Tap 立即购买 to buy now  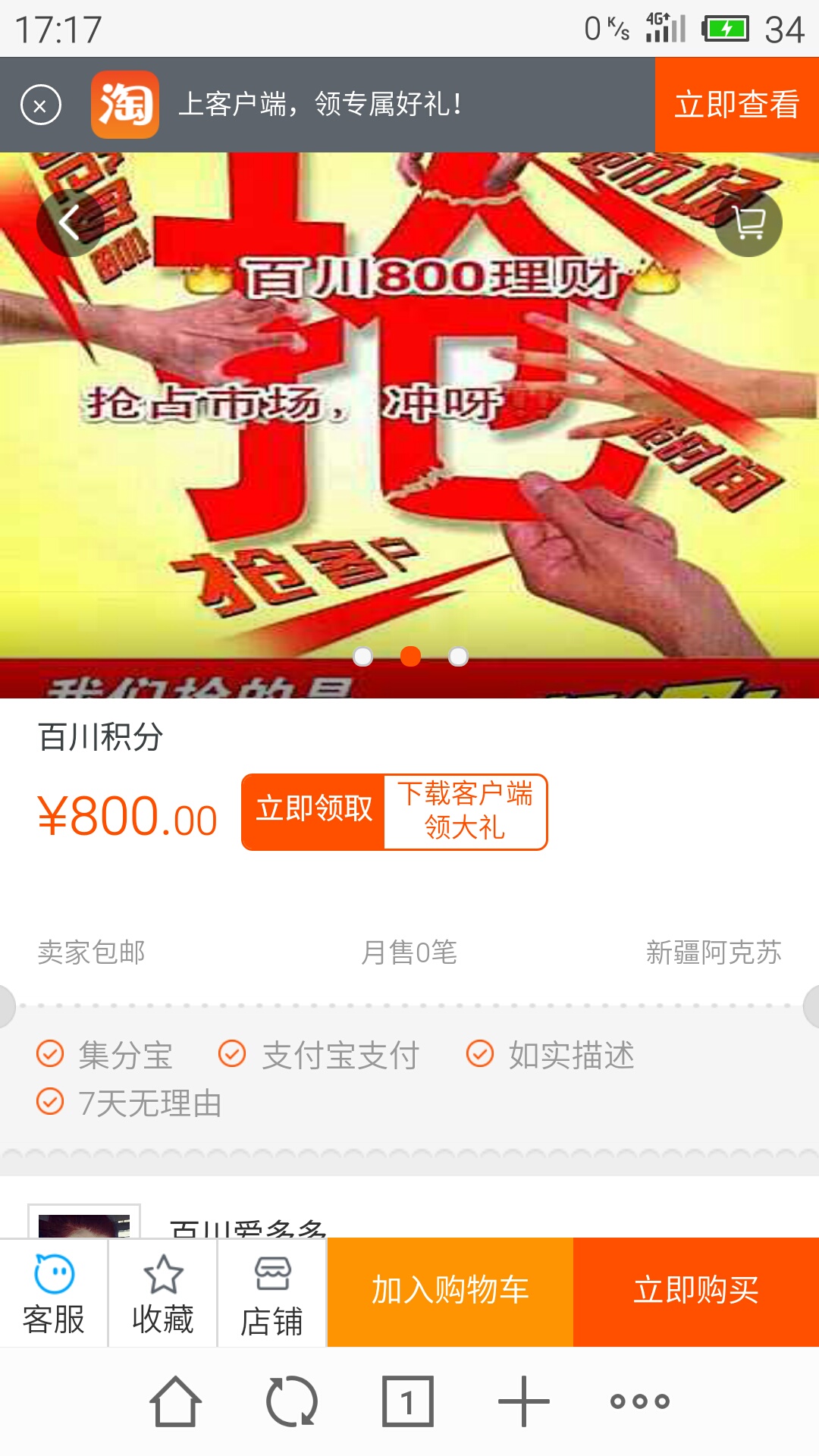click(696, 1291)
